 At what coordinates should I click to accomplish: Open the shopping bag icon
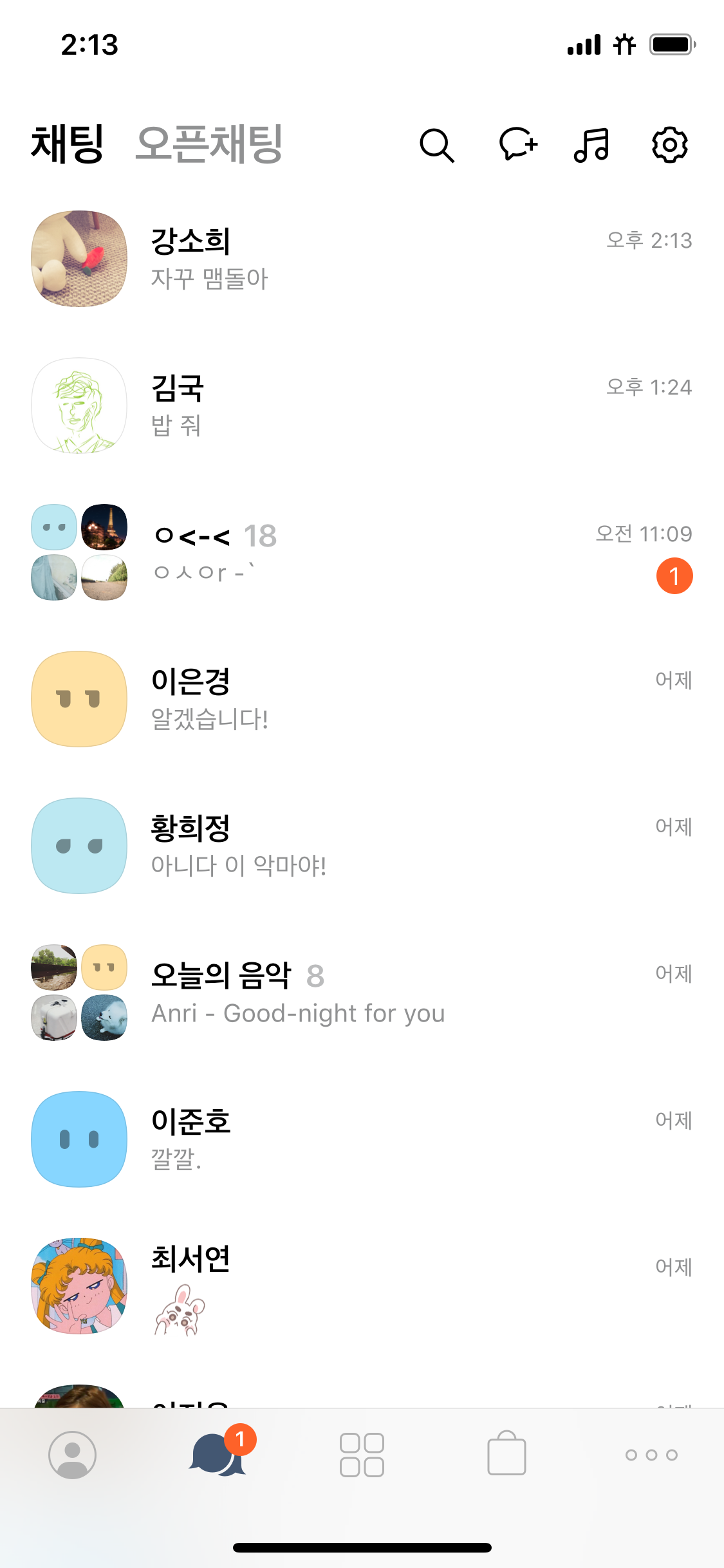pyautogui.click(x=506, y=1455)
